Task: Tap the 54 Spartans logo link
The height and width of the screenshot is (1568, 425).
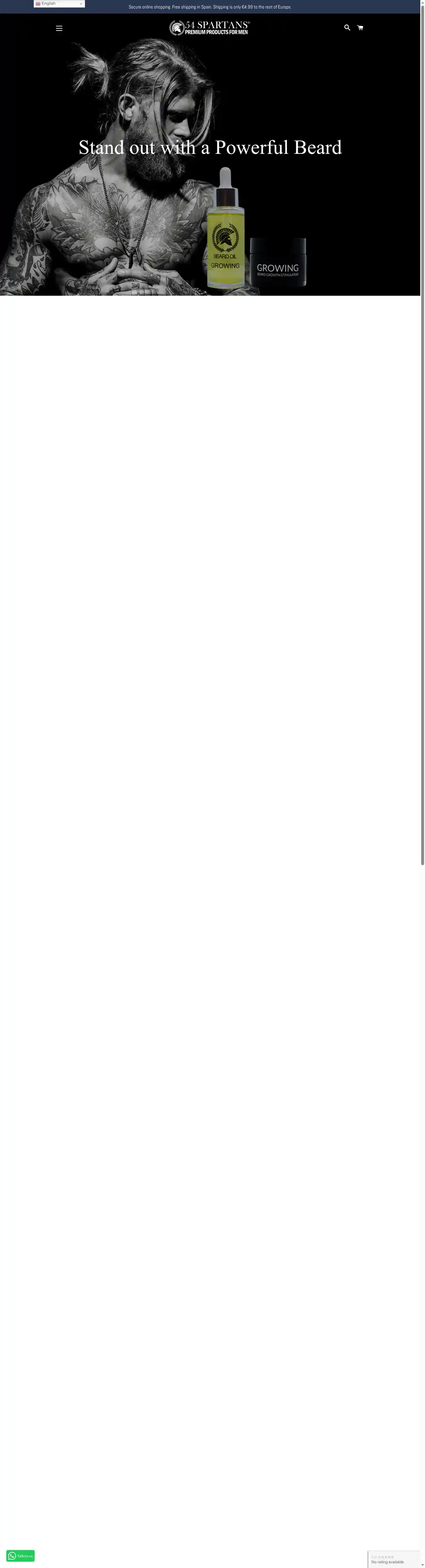Action: coord(209,27)
